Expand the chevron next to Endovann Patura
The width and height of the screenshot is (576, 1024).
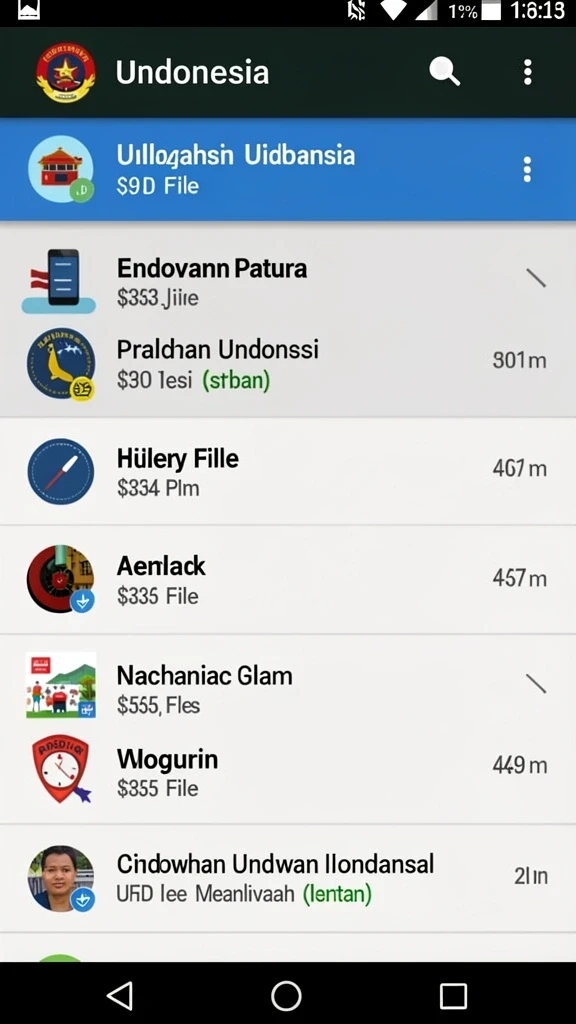[536, 279]
